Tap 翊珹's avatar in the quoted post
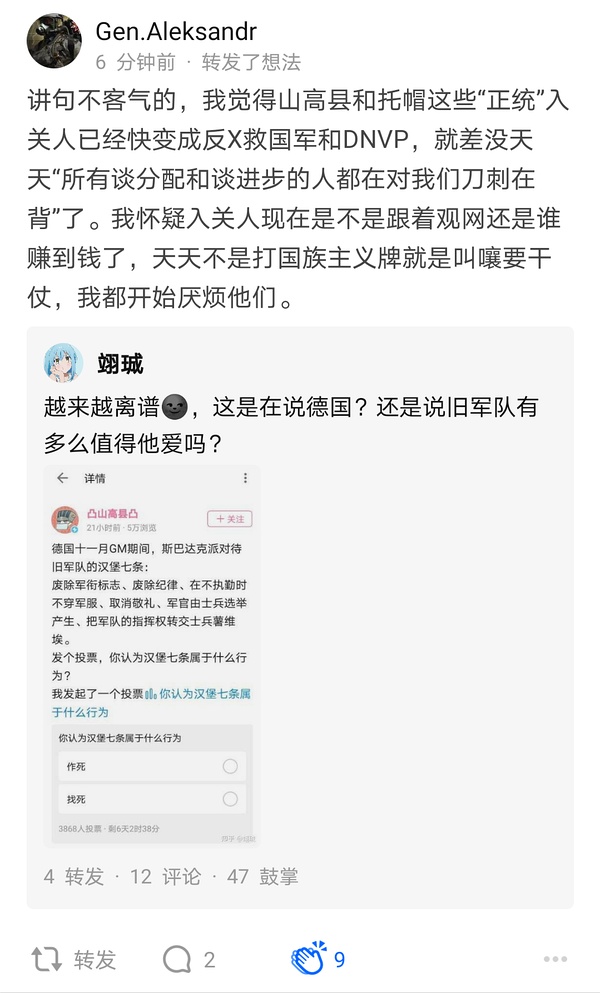600x993 pixels. [x=64, y=362]
